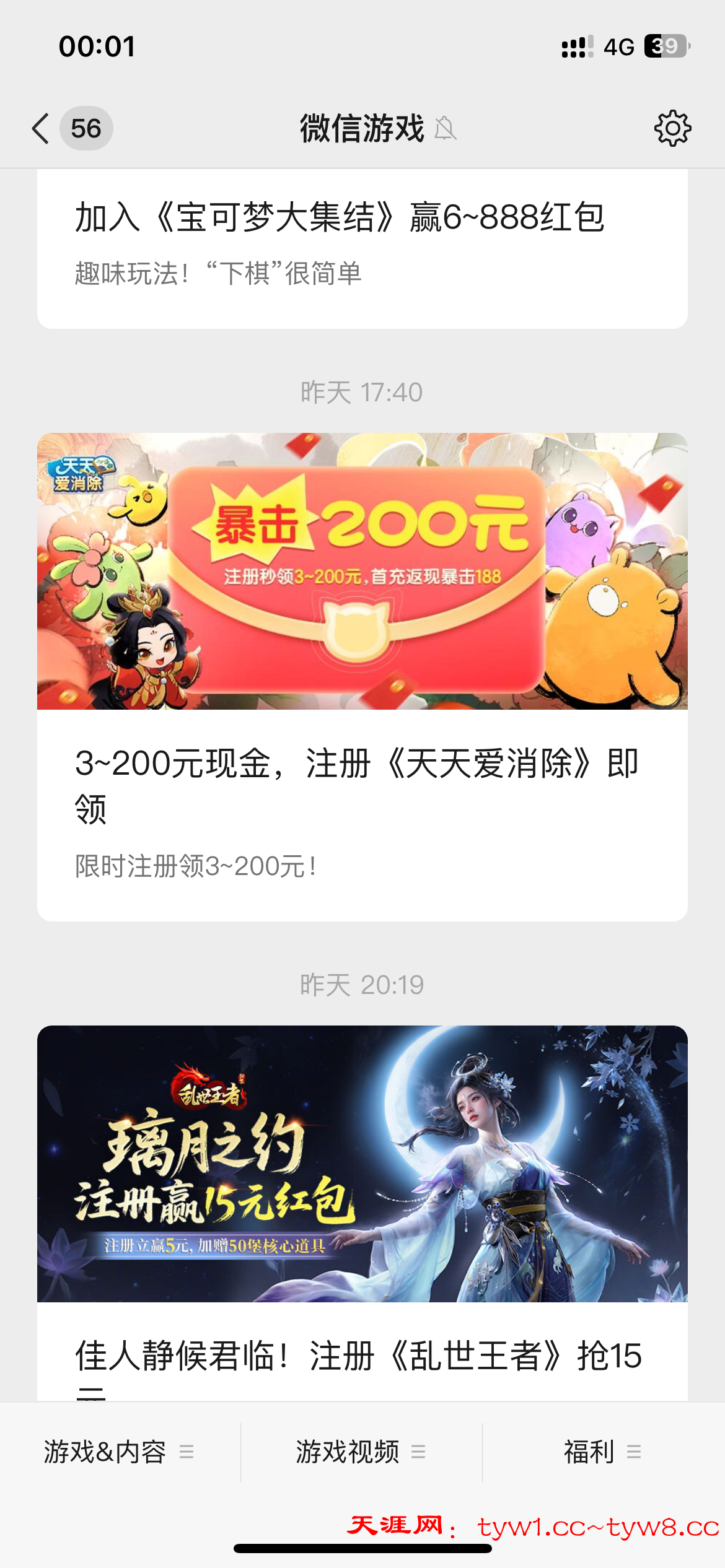The height and width of the screenshot is (1568, 725).
Task: Open the 天天爱消除 3~200元 cash card
Action: pyautogui.click(x=362, y=675)
